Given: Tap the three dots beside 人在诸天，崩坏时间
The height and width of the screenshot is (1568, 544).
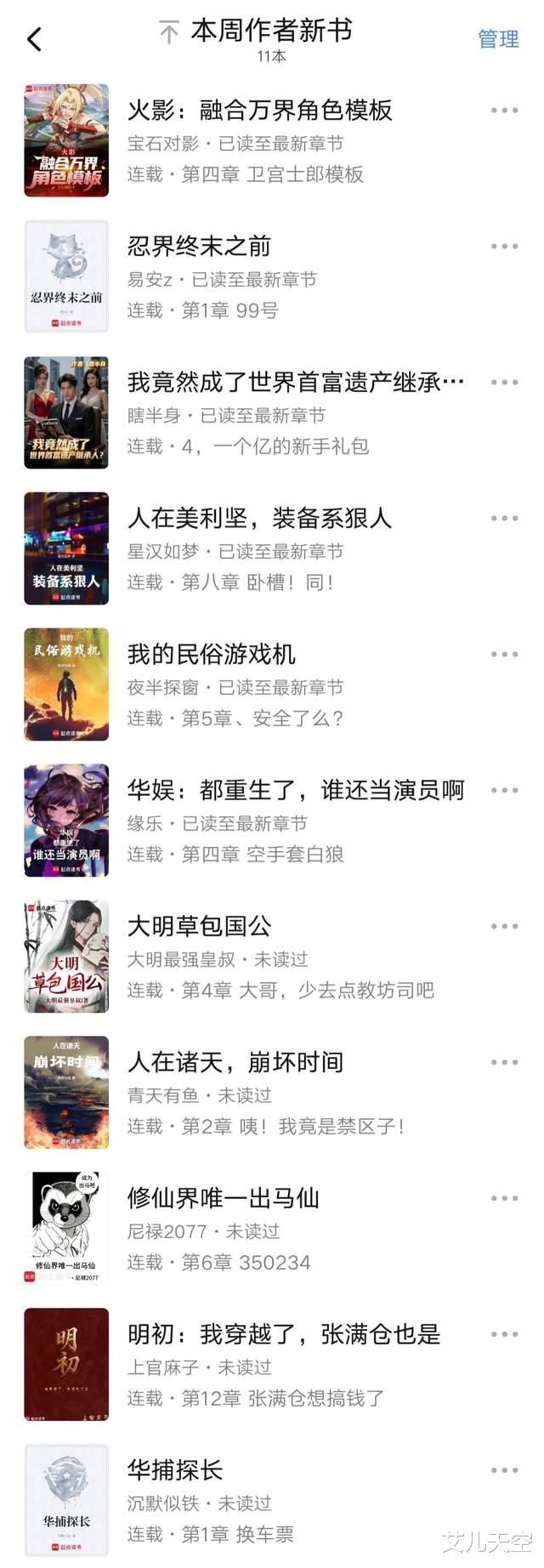Looking at the screenshot, I should coord(504,1063).
